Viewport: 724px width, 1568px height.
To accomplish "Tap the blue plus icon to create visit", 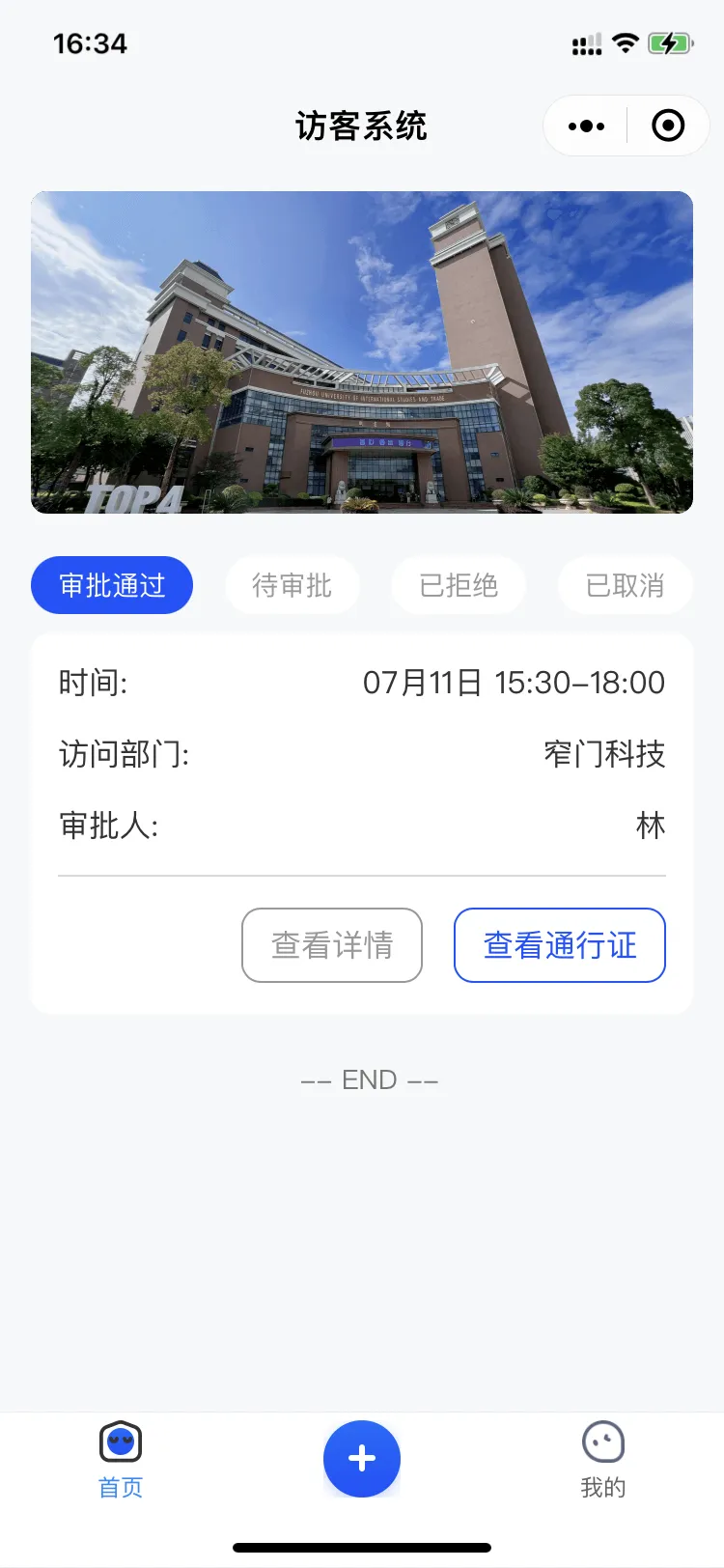I will tap(361, 1459).
